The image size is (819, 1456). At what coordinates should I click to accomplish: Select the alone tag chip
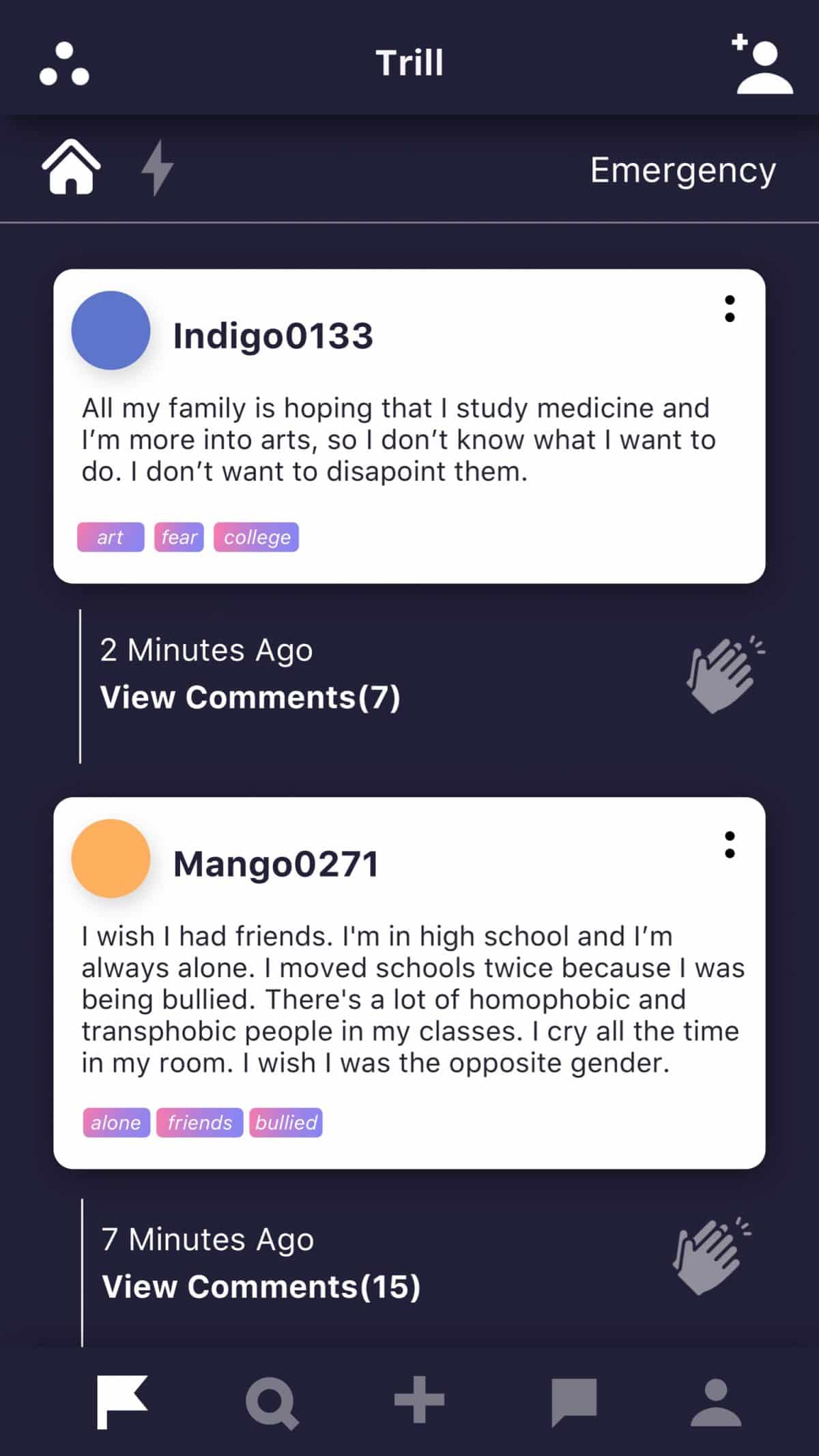click(x=116, y=1122)
